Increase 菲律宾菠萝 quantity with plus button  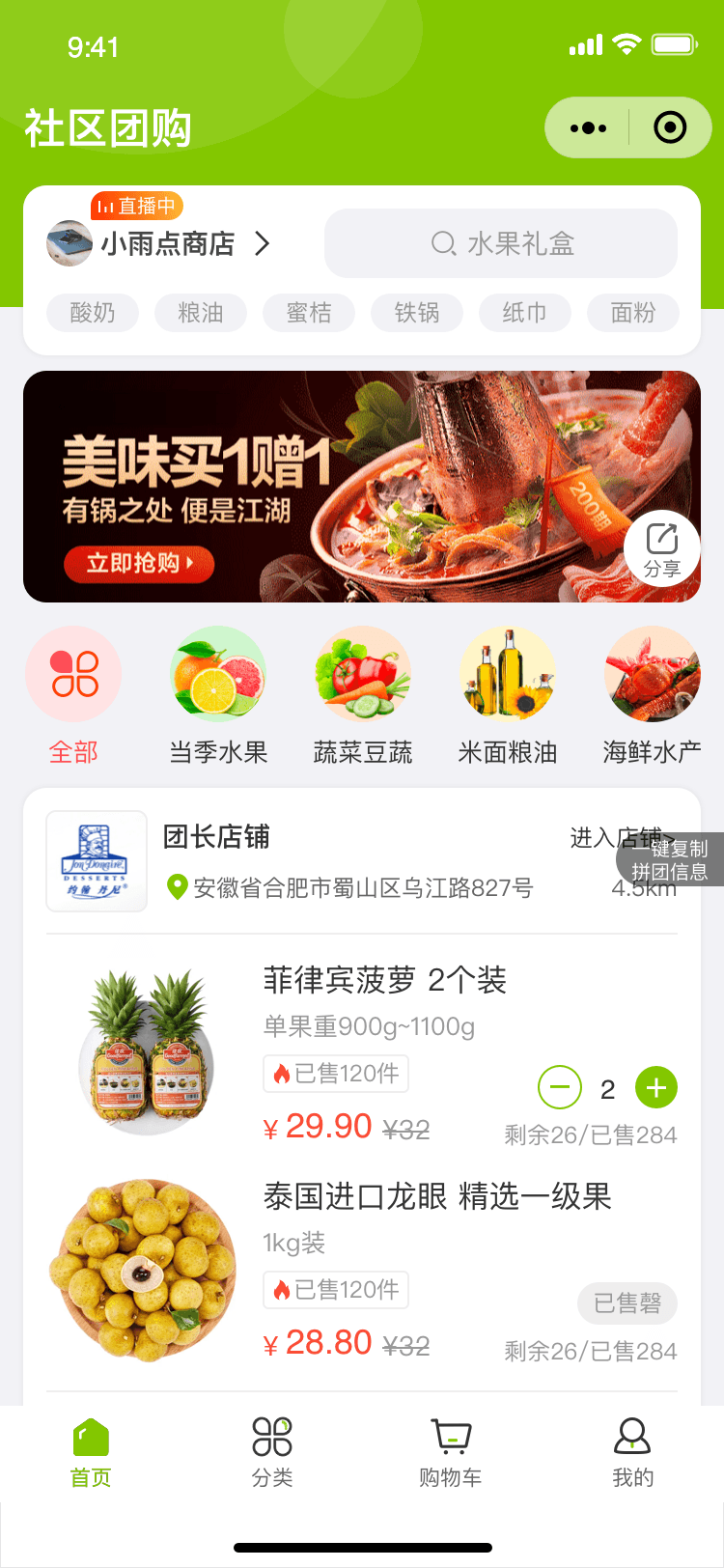point(656,1088)
